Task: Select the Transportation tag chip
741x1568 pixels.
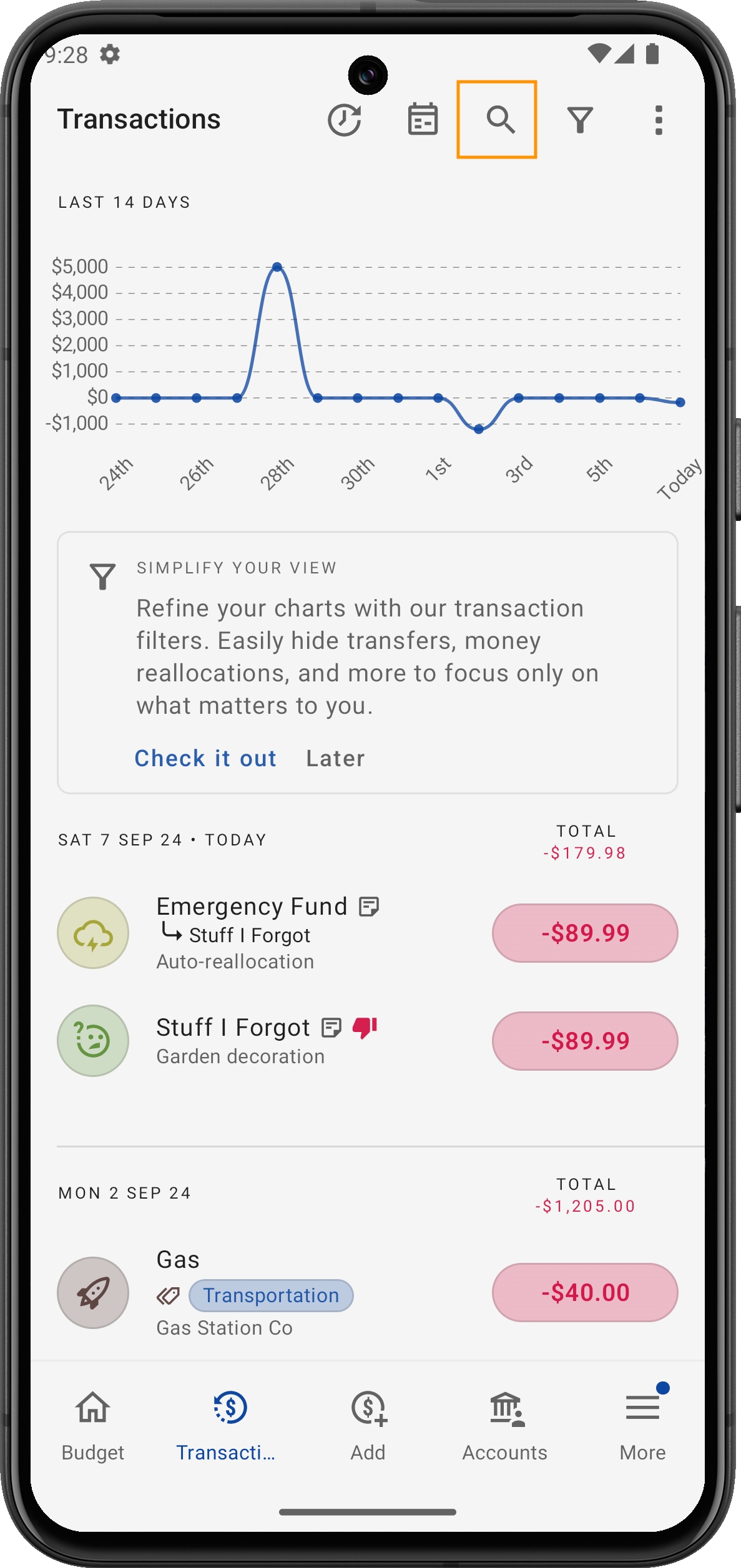Action: tap(271, 1295)
